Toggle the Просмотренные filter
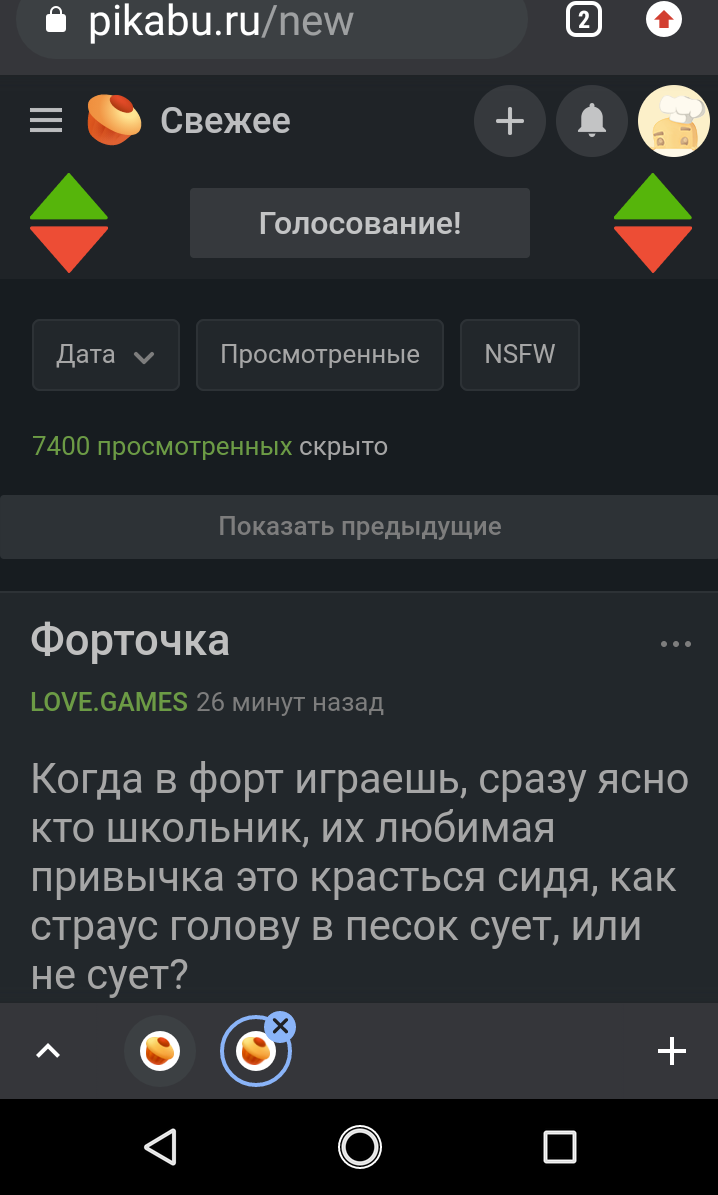The image size is (718, 1195). click(x=320, y=355)
